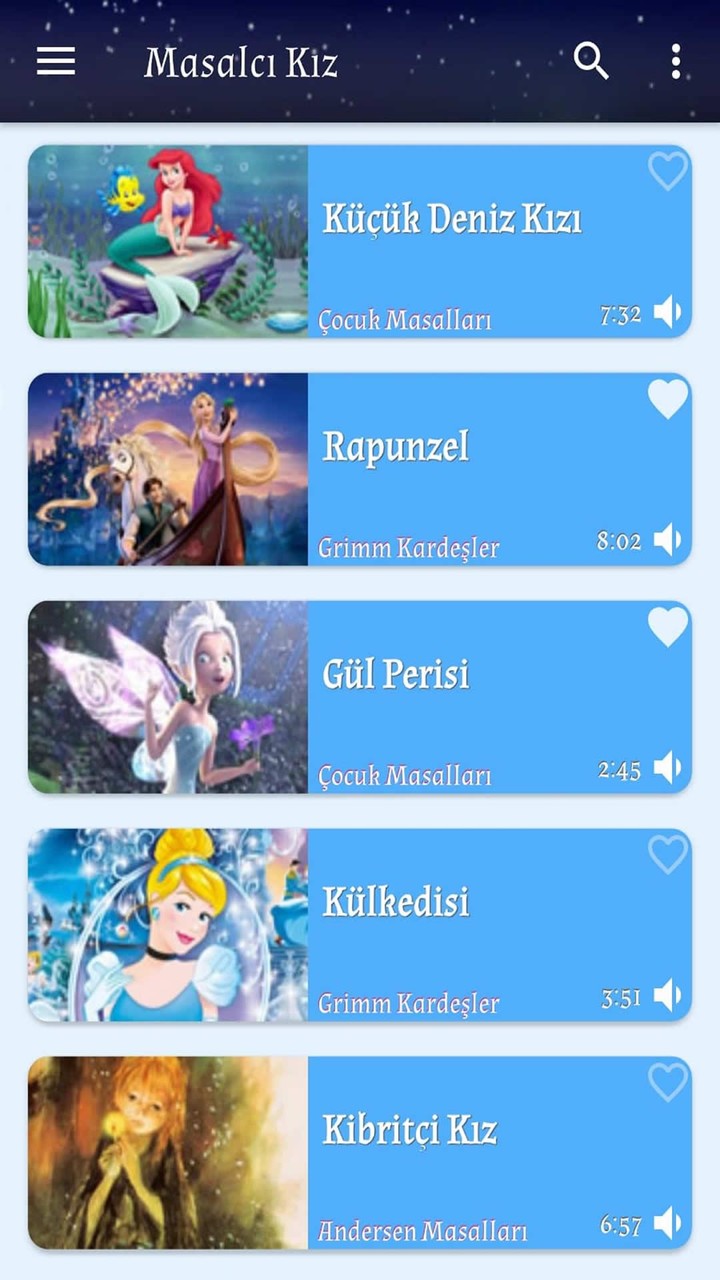This screenshot has width=720, height=1280.
Task: Tap the mermaid thumbnail for Küçük Deniz Kızı
Action: [169, 240]
